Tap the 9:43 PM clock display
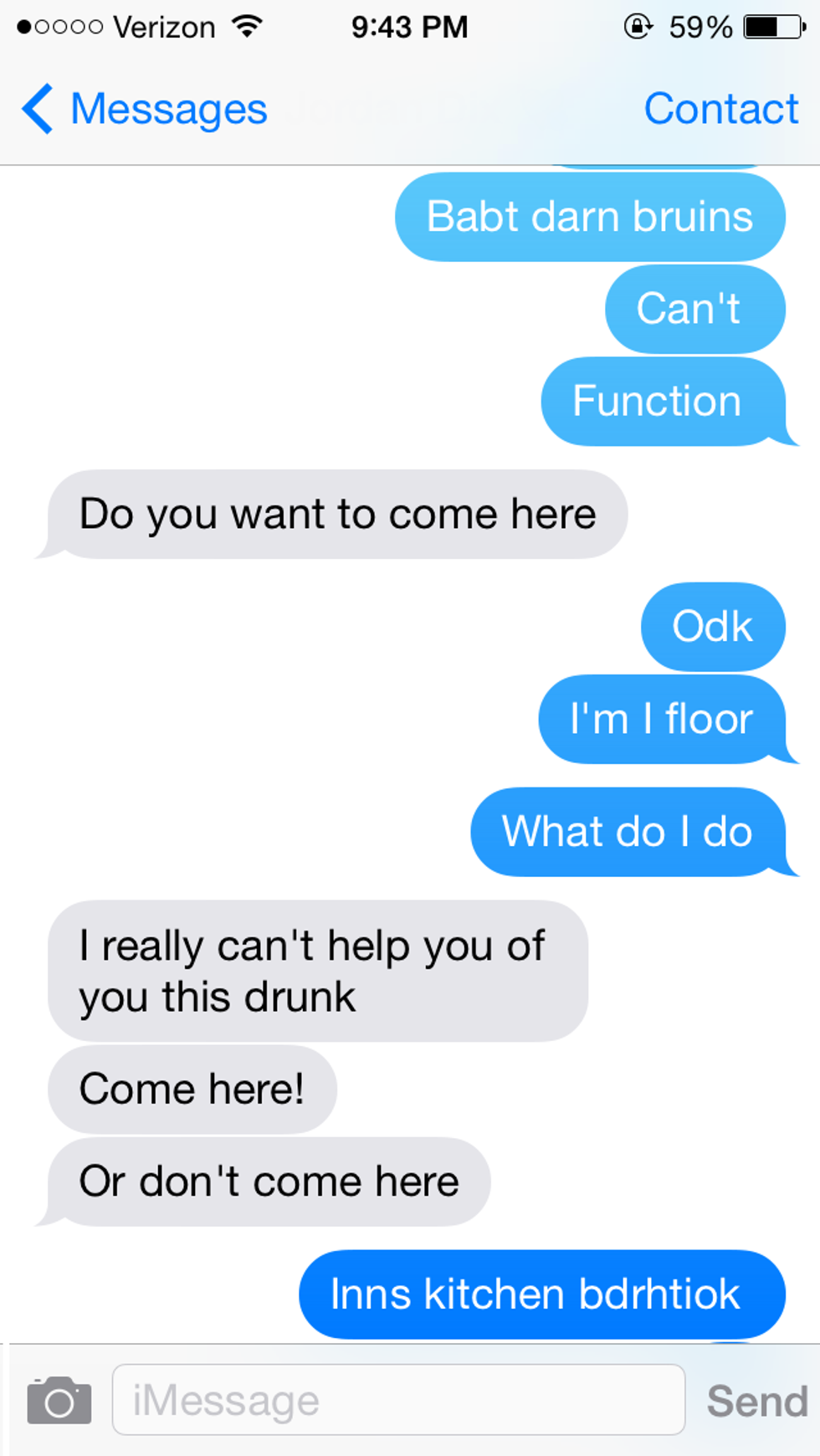The width and height of the screenshot is (820, 1456). 408,26
